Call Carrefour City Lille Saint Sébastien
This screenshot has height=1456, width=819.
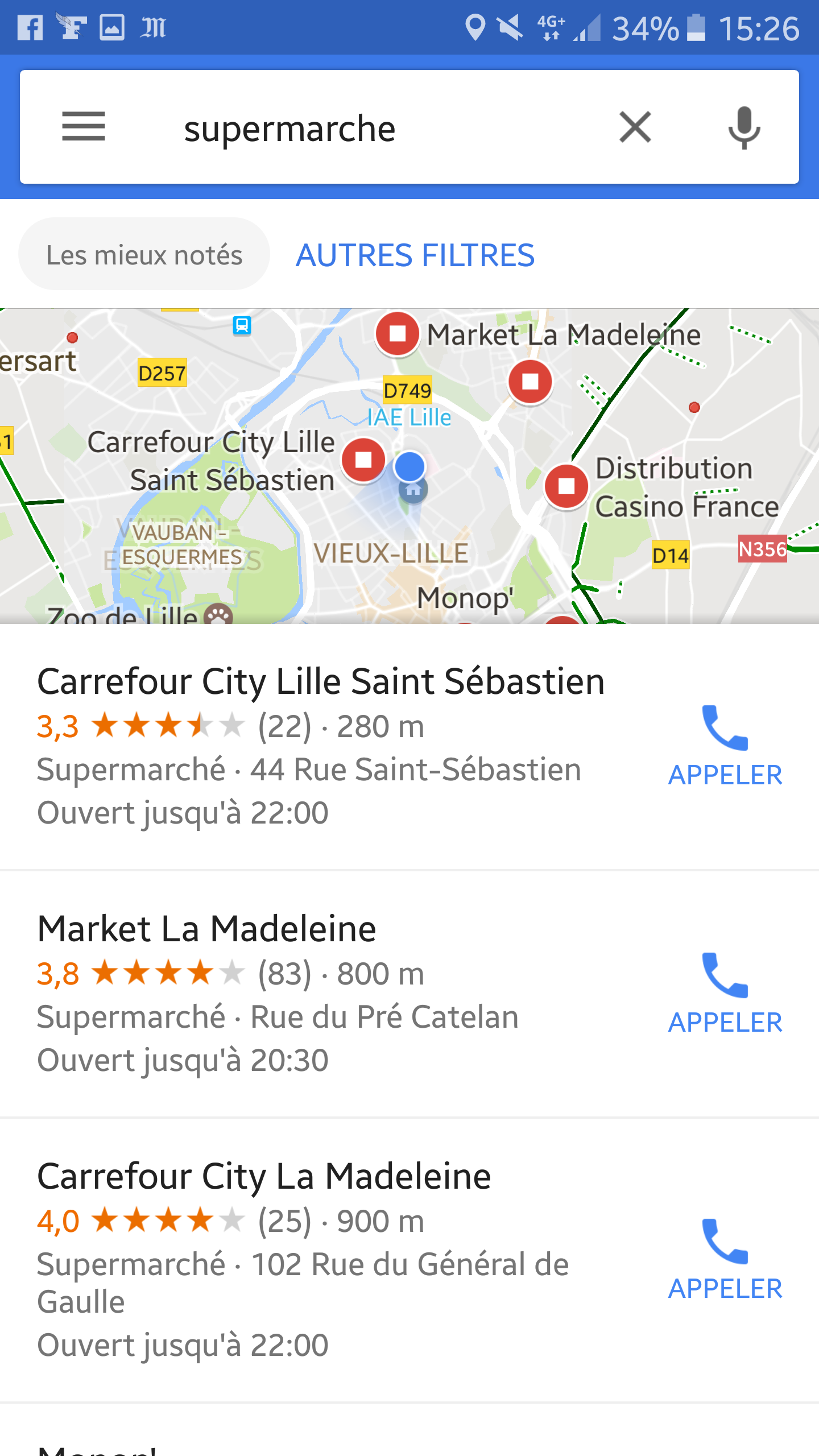click(725, 746)
